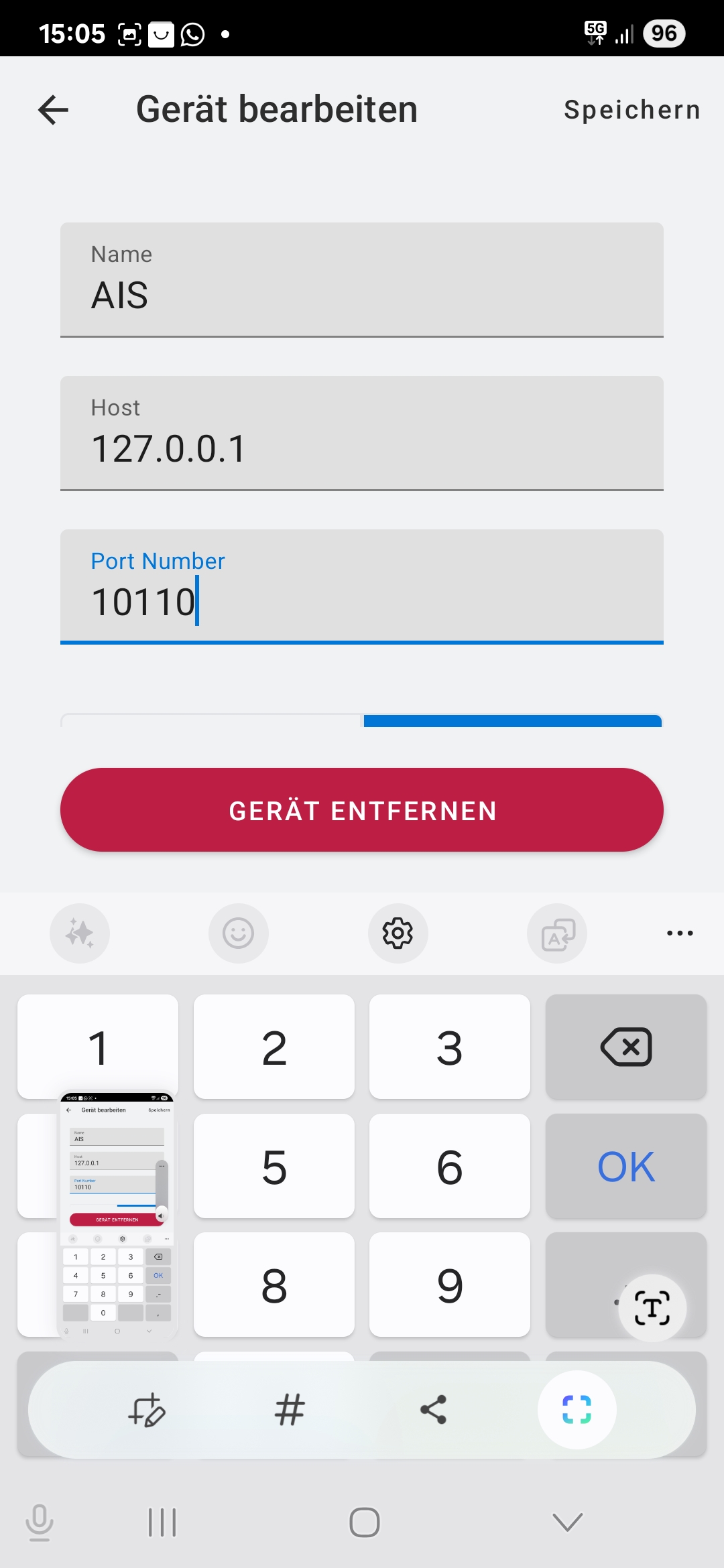Extract text from the screenshot
The width and height of the screenshot is (724, 1568).
(x=652, y=1308)
